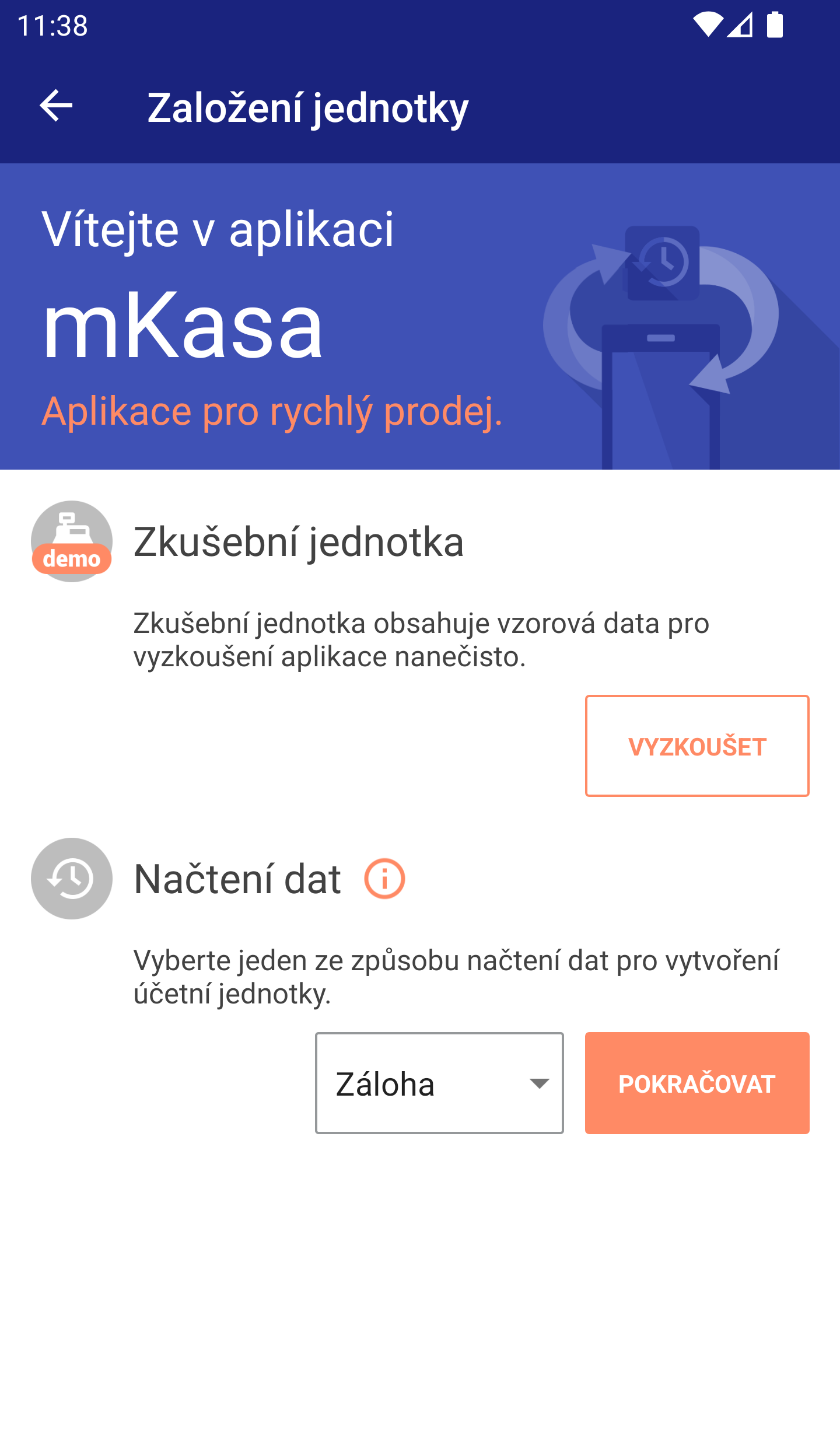Open info icon next to Načtení dat
The image size is (840, 1434).
384,879
